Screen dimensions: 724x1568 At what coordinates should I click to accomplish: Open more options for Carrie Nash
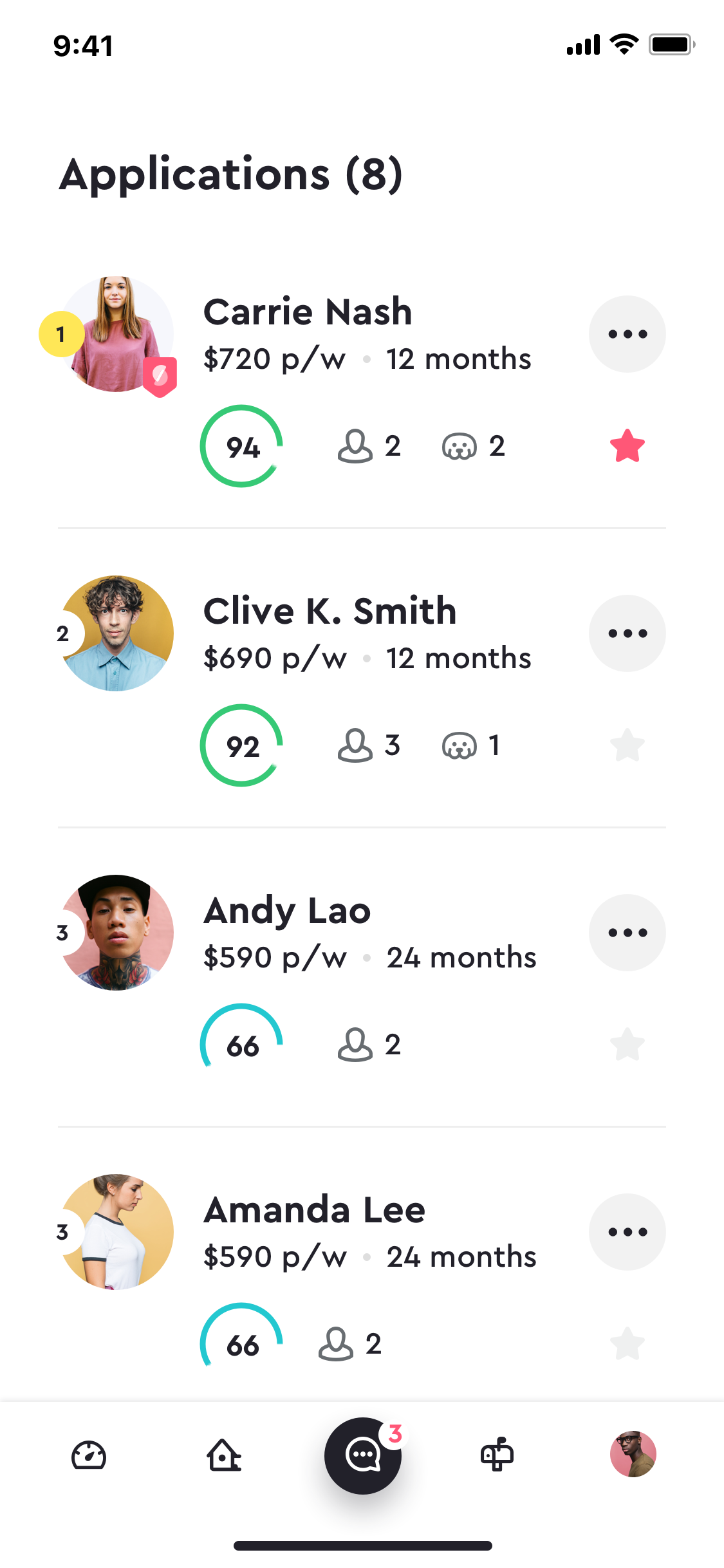627,334
